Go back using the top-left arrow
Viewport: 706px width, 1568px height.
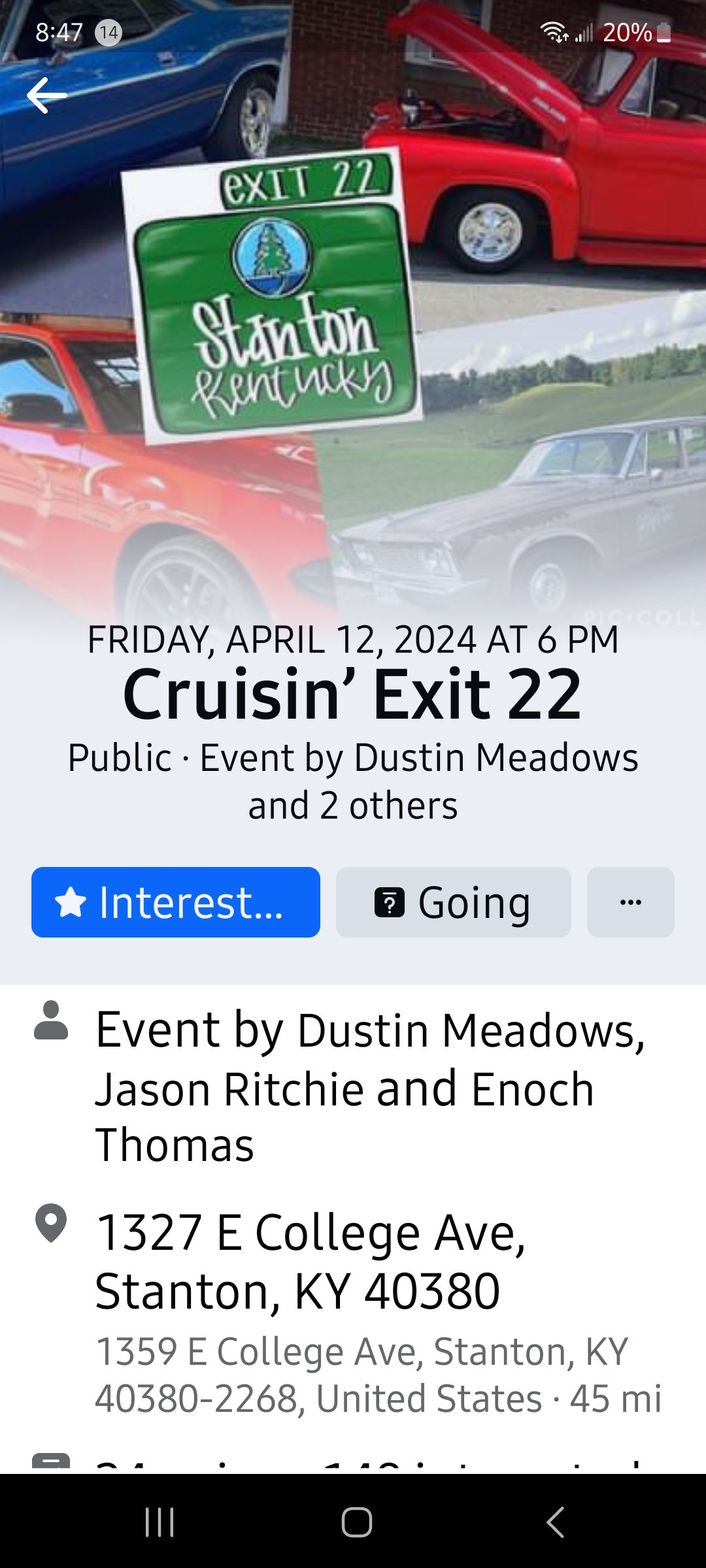pyautogui.click(x=46, y=95)
